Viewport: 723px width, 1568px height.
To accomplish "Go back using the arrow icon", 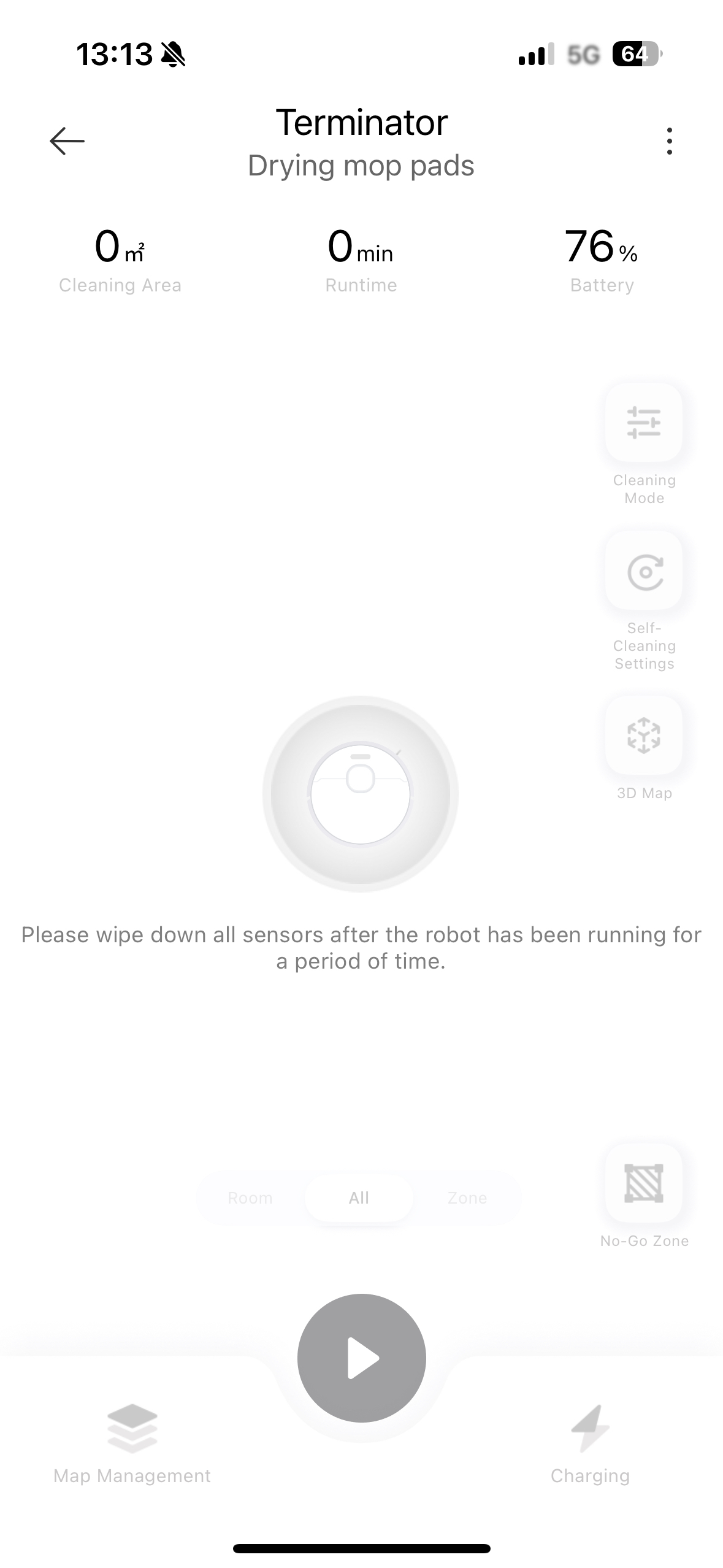I will pos(67,141).
